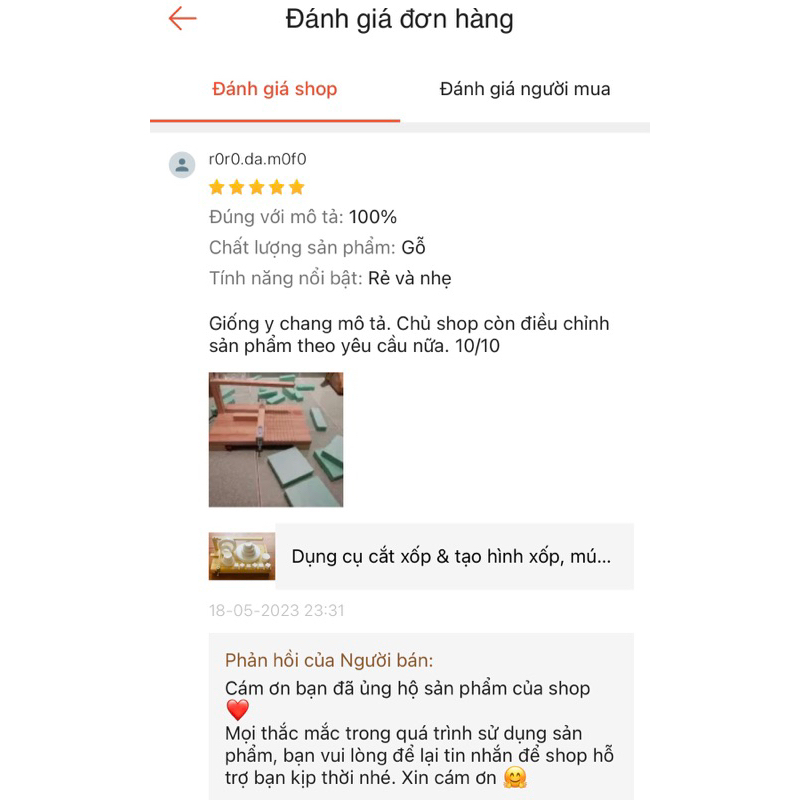
Task: Select the Đánh giá shop tab
Action: pyautogui.click(x=275, y=89)
